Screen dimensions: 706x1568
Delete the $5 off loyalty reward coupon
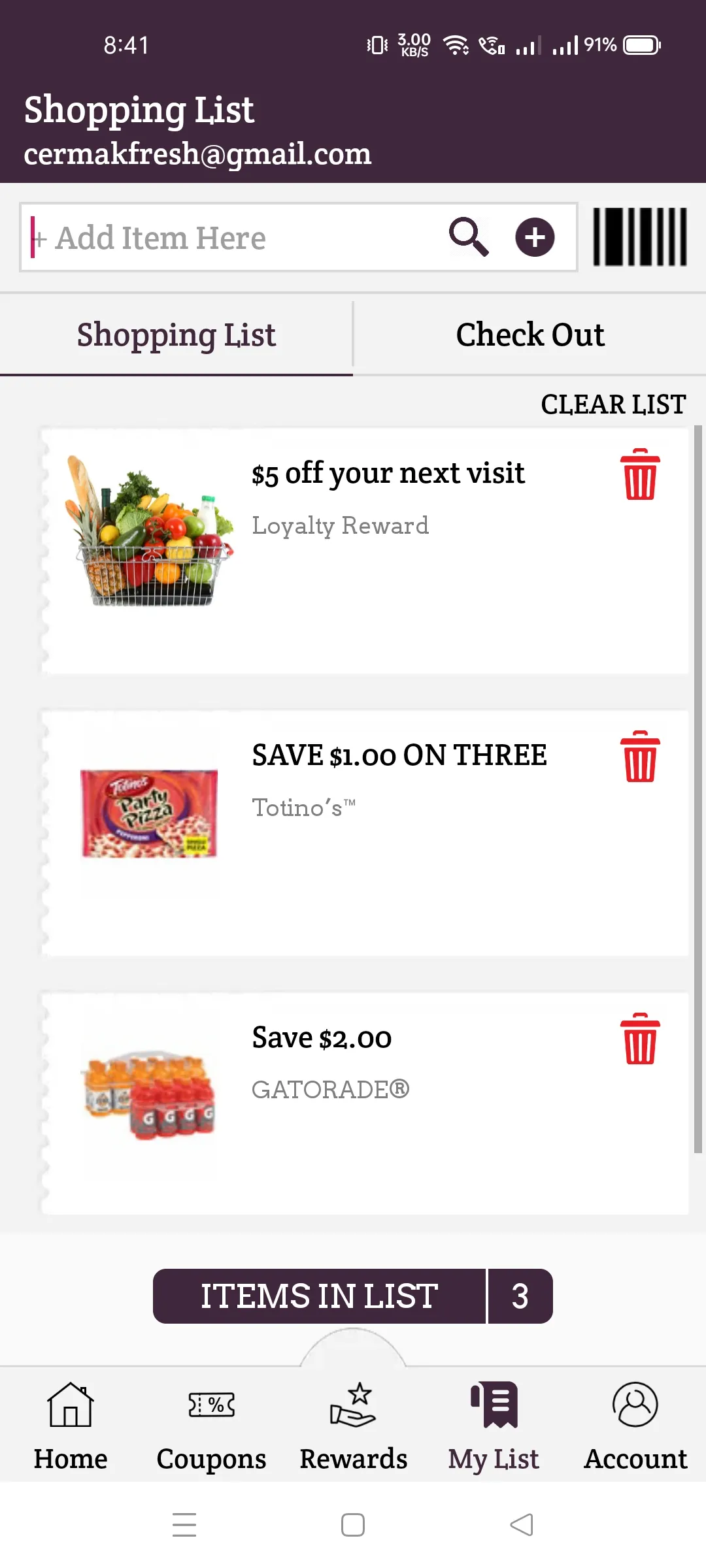[x=639, y=476]
